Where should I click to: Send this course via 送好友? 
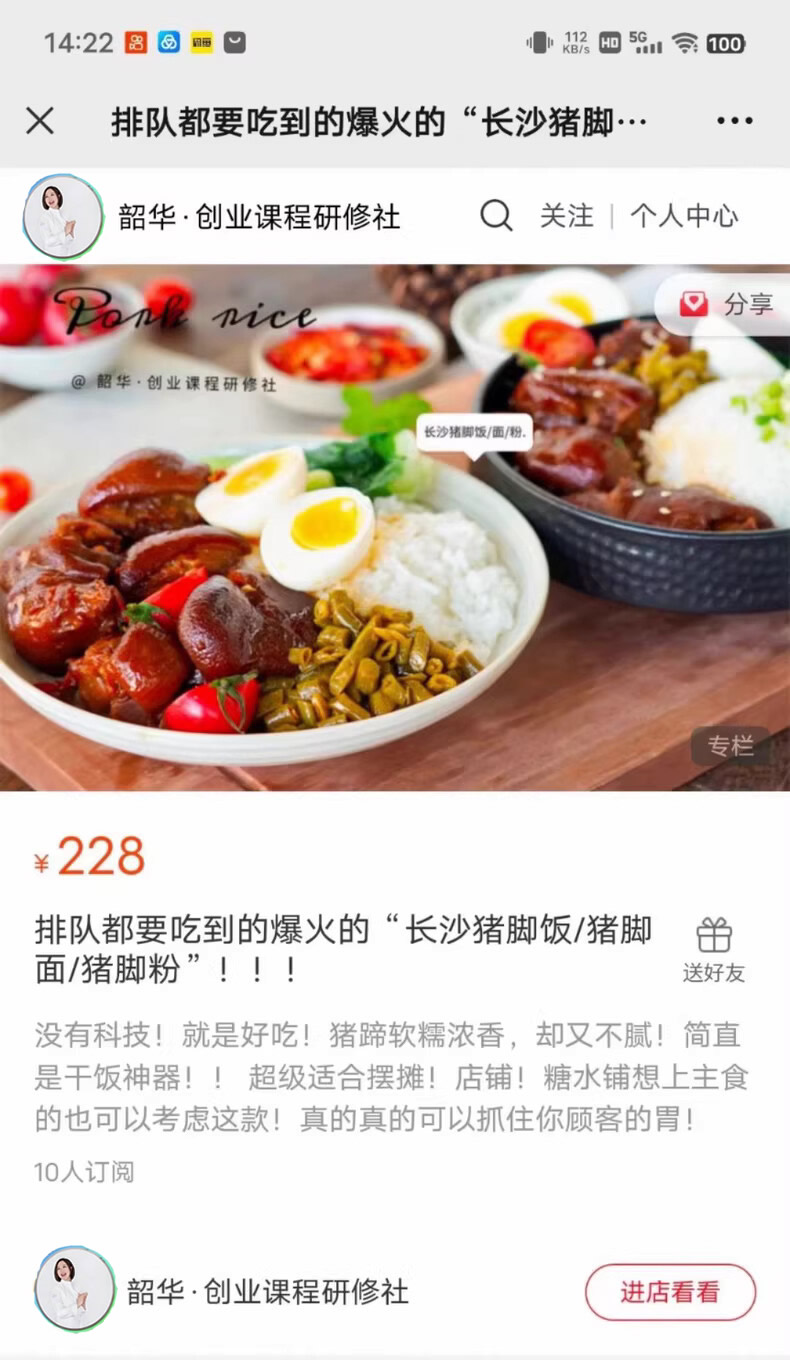(x=714, y=950)
